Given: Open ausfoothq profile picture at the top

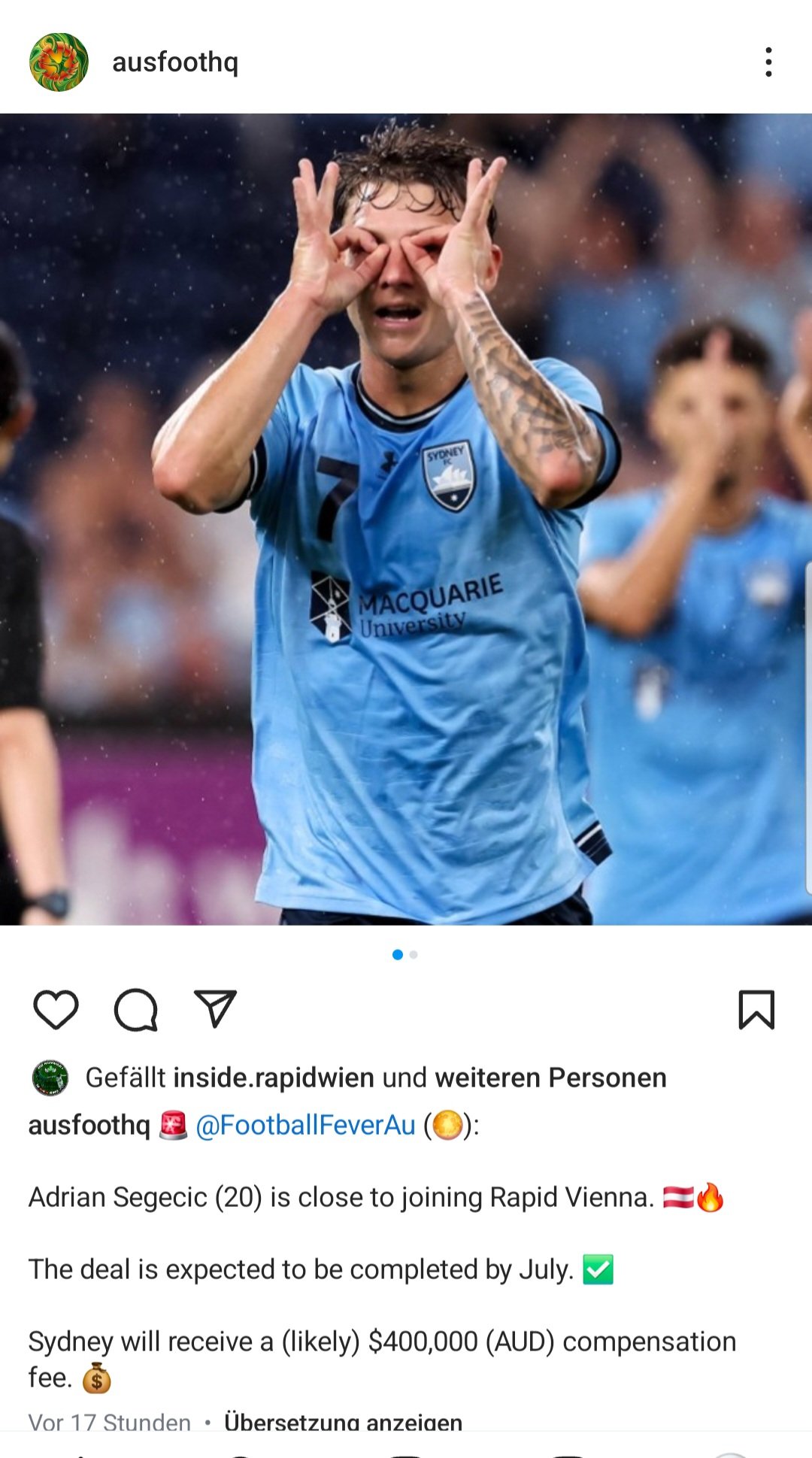Looking at the screenshot, I should (x=59, y=62).
